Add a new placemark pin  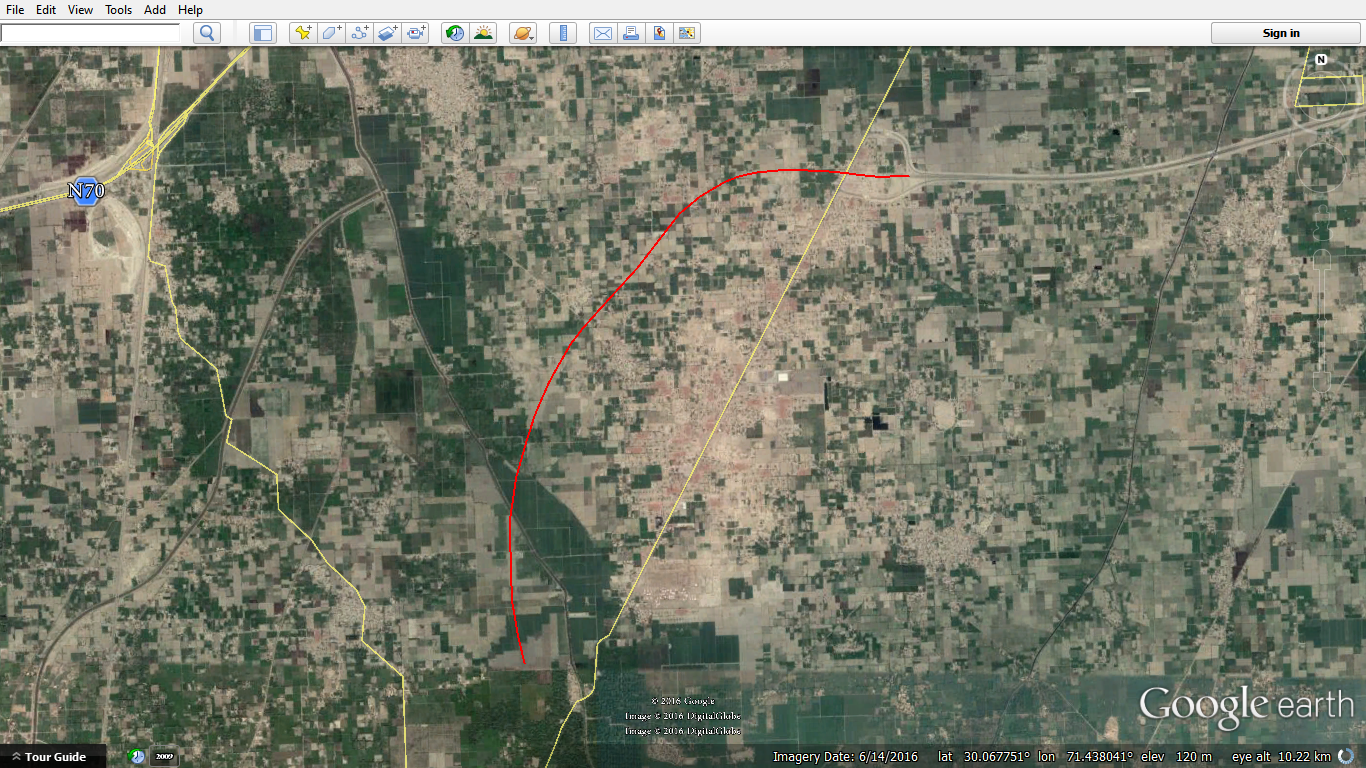[302, 33]
